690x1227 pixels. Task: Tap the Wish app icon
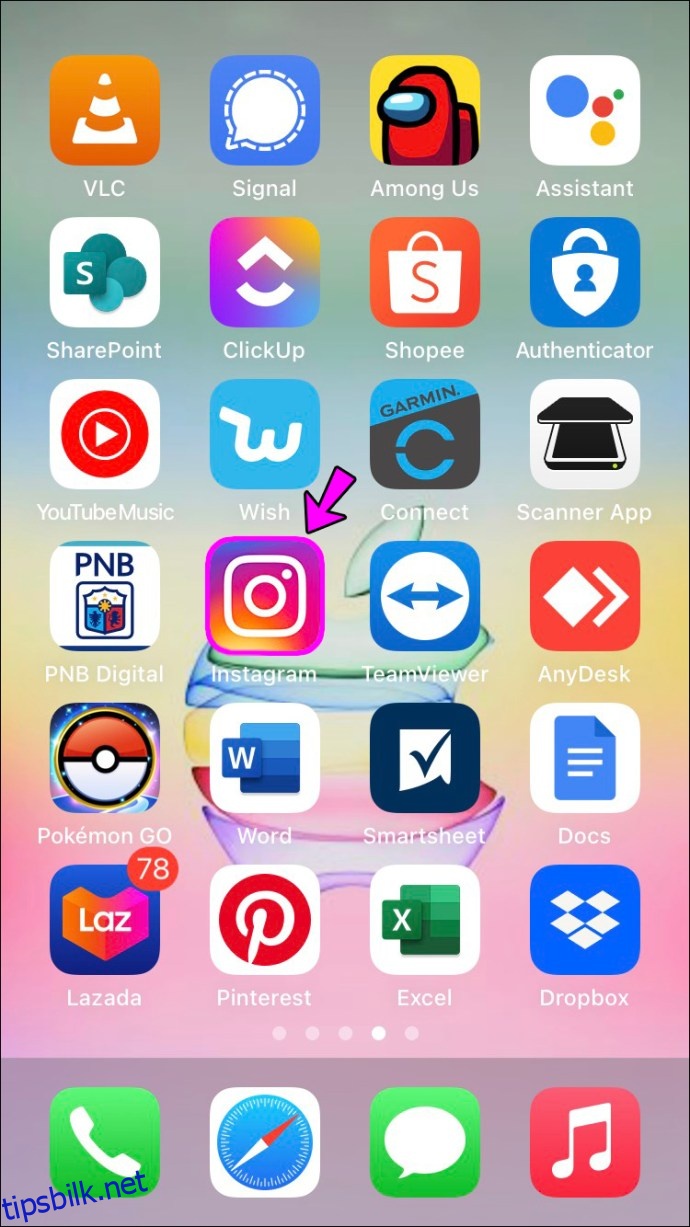pos(265,434)
